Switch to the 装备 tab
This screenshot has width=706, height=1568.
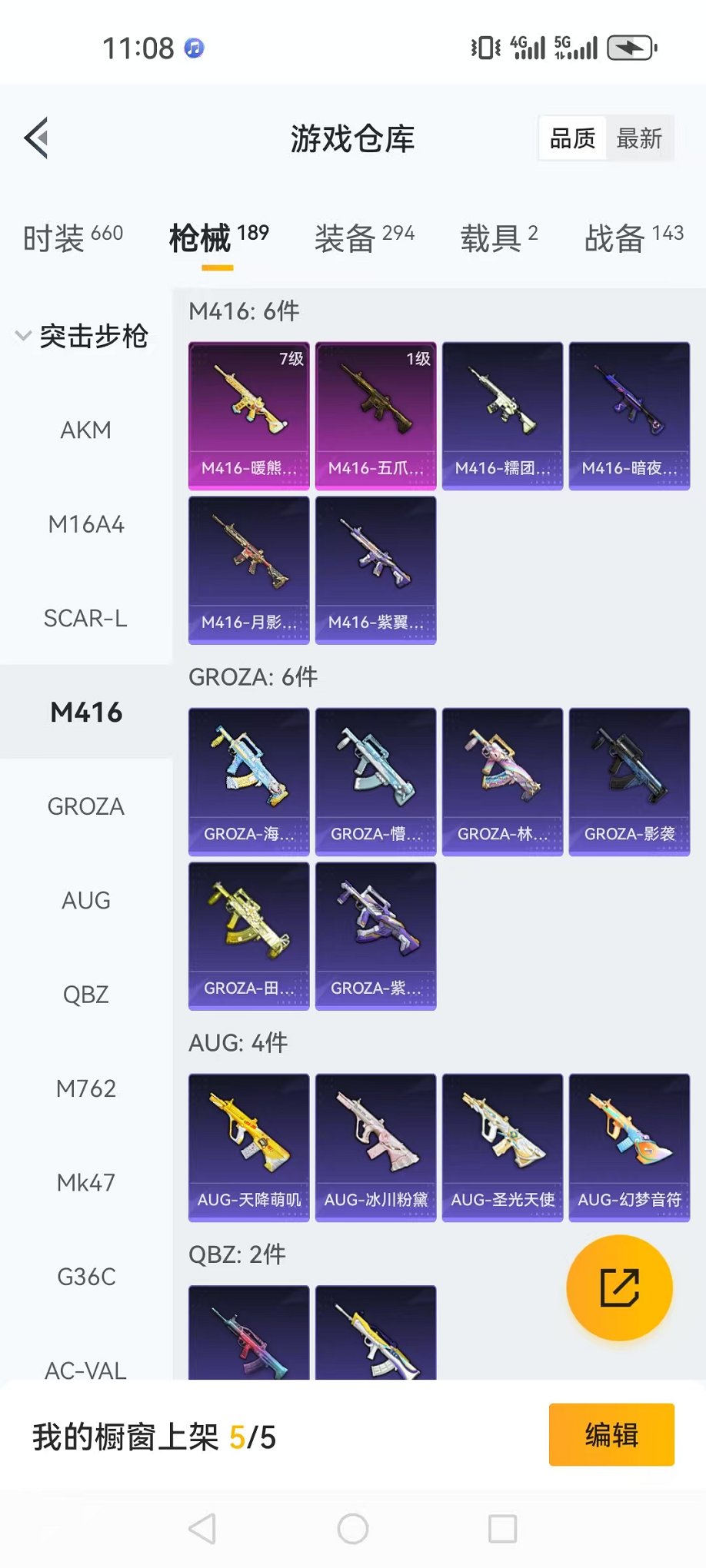[364, 238]
